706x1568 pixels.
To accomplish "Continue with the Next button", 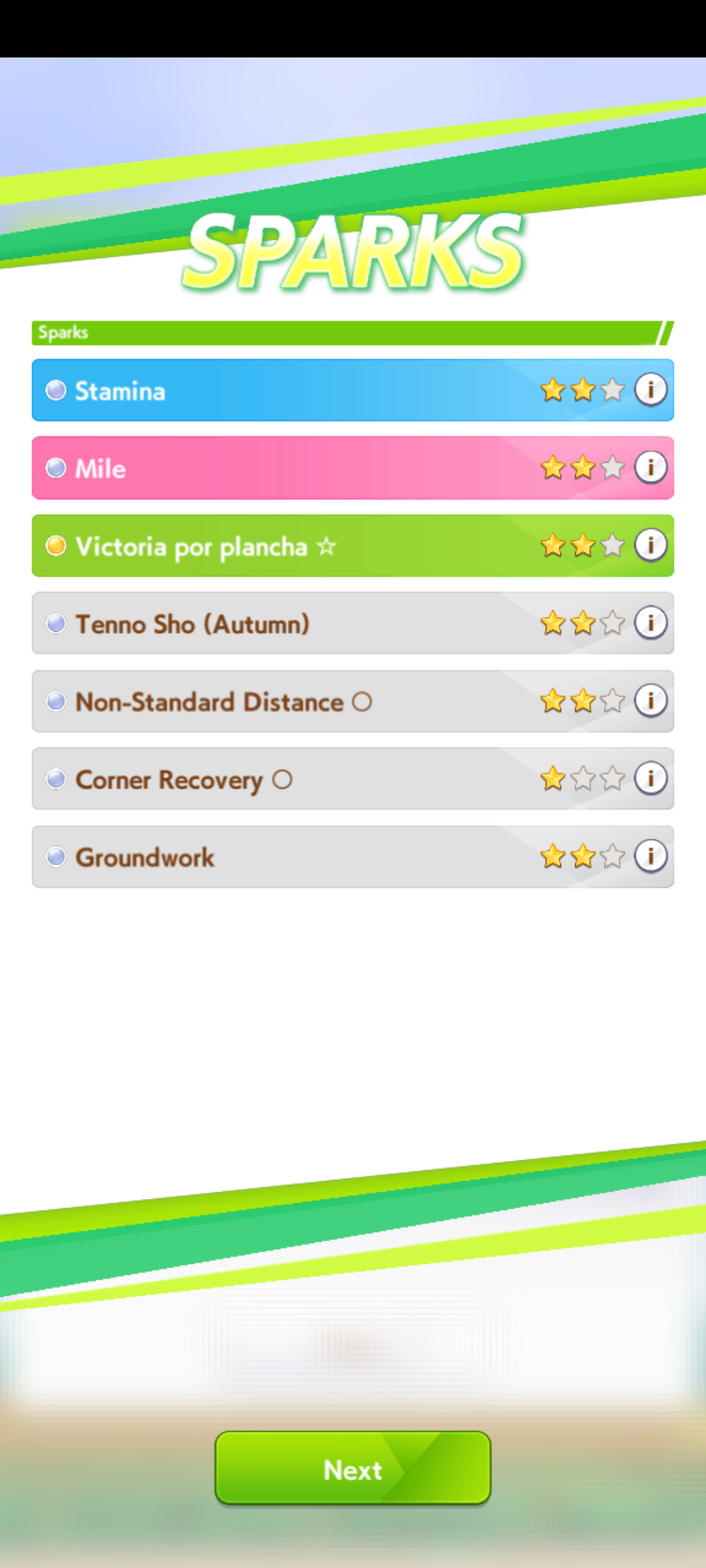I will coord(353,1469).
